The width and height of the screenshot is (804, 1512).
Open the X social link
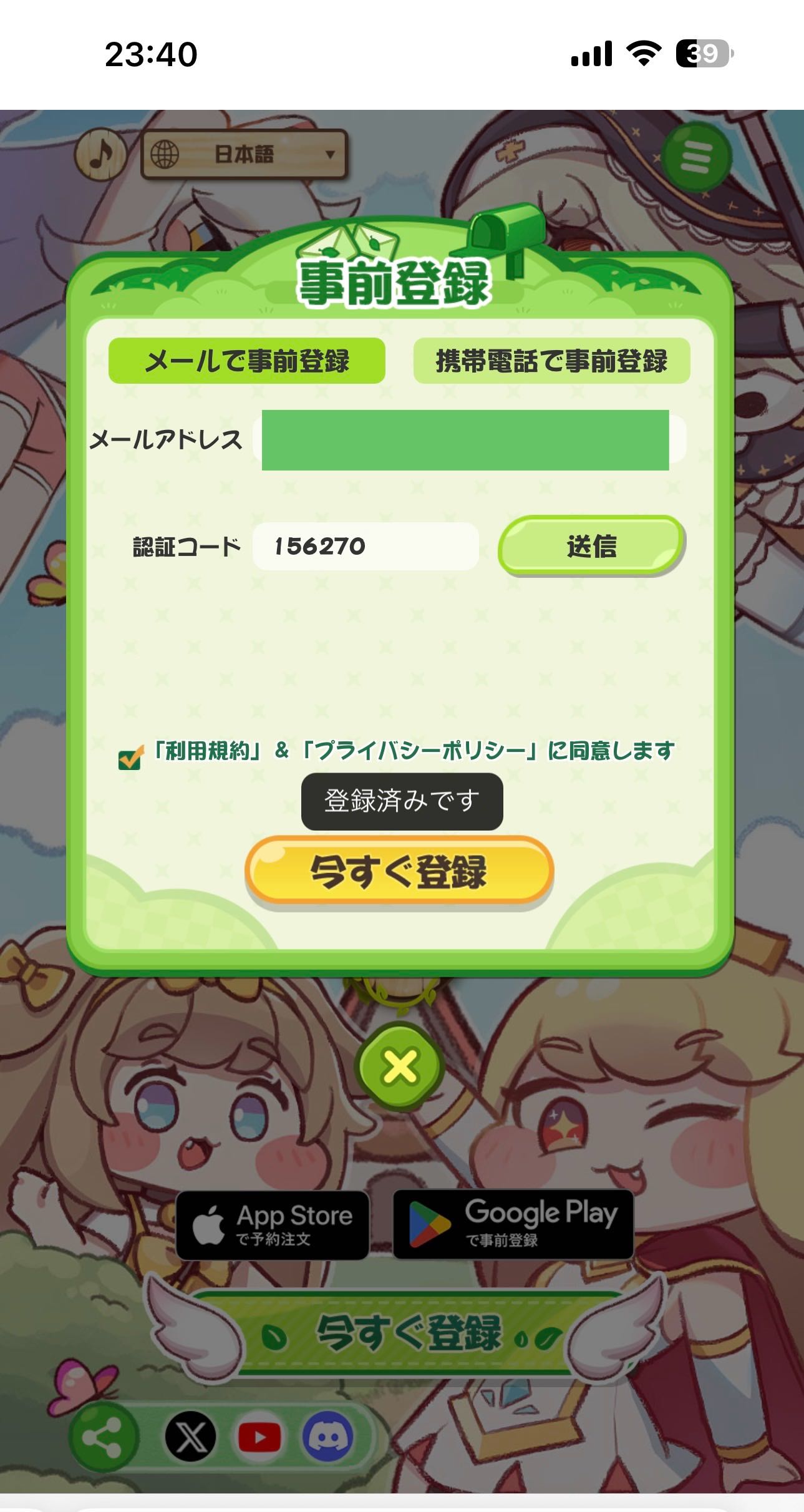tap(190, 1437)
